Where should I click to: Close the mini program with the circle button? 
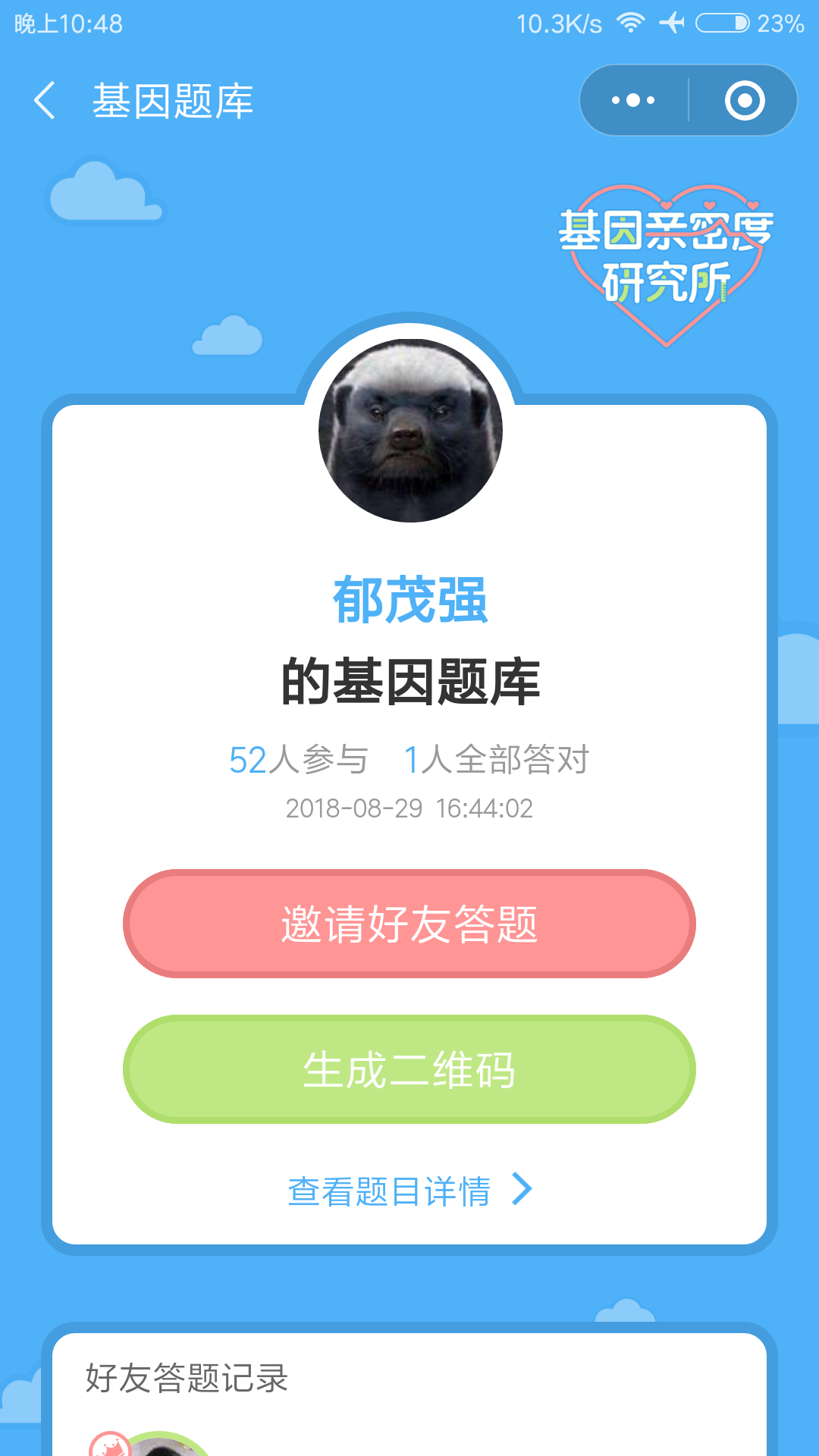(x=744, y=100)
